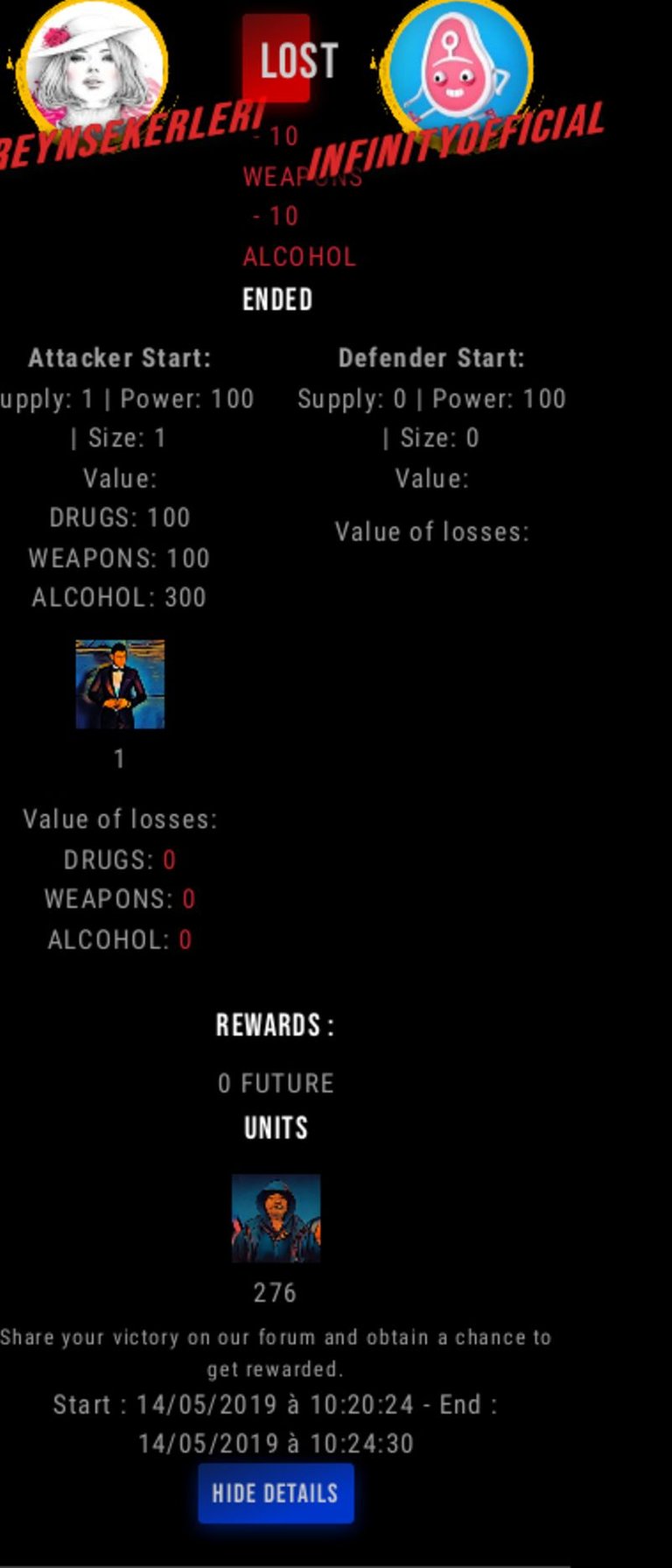This screenshot has height=1568, width=672.
Task: Tap the Hide Details button
Action: (x=276, y=1493)
